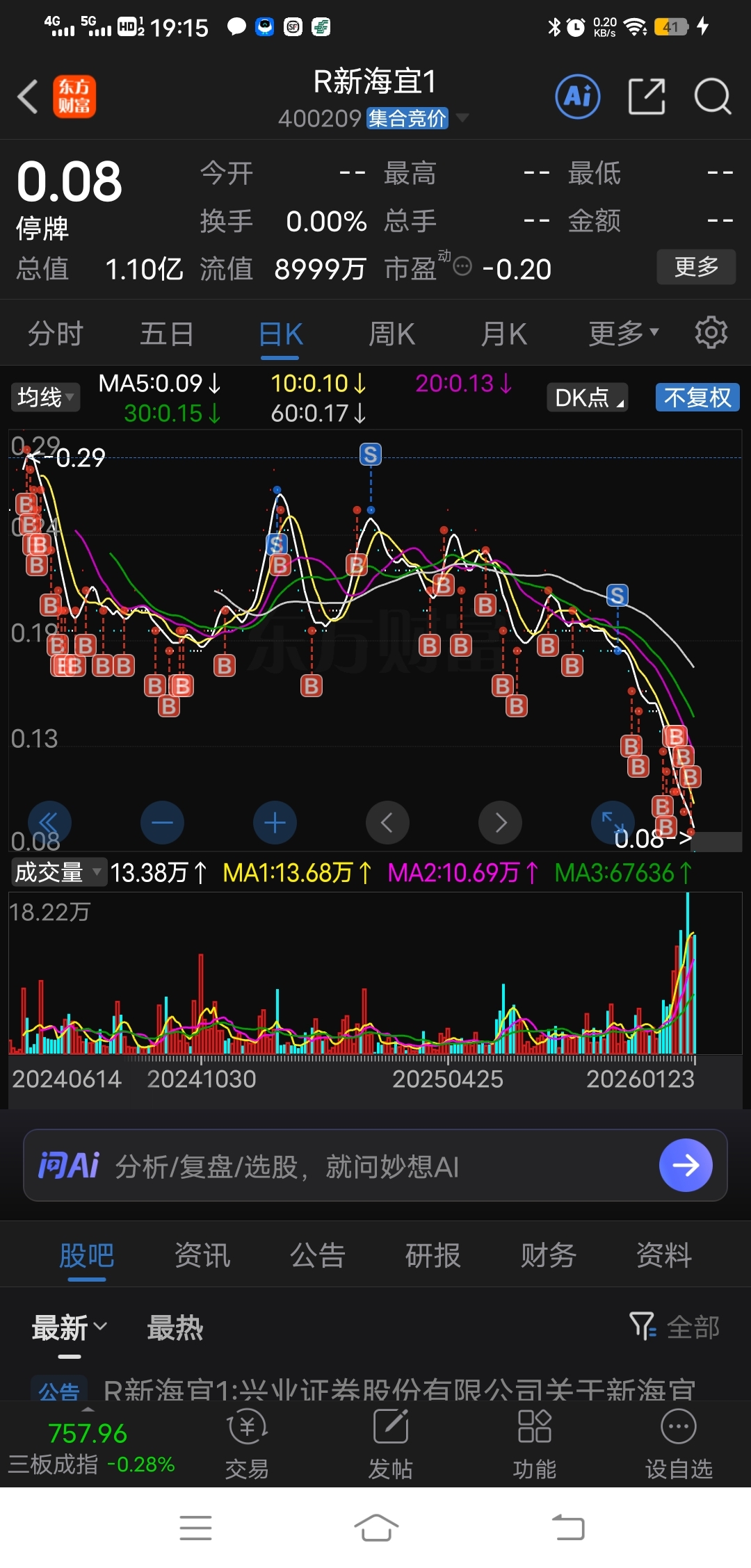Zoom in the K-line chart with plus
This screenshot has width=751, height=1568.
click(275, 823)
